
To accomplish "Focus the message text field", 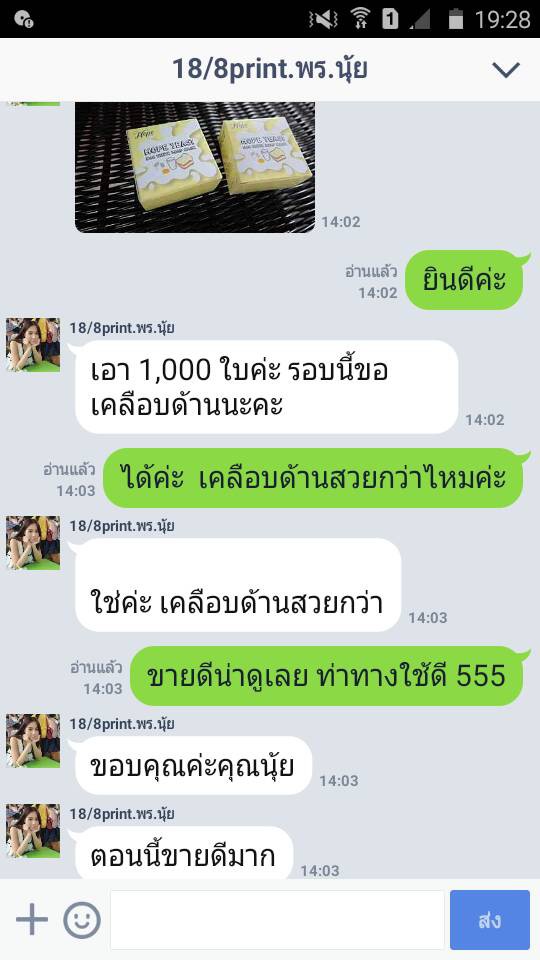I will (x=277, y=920).
